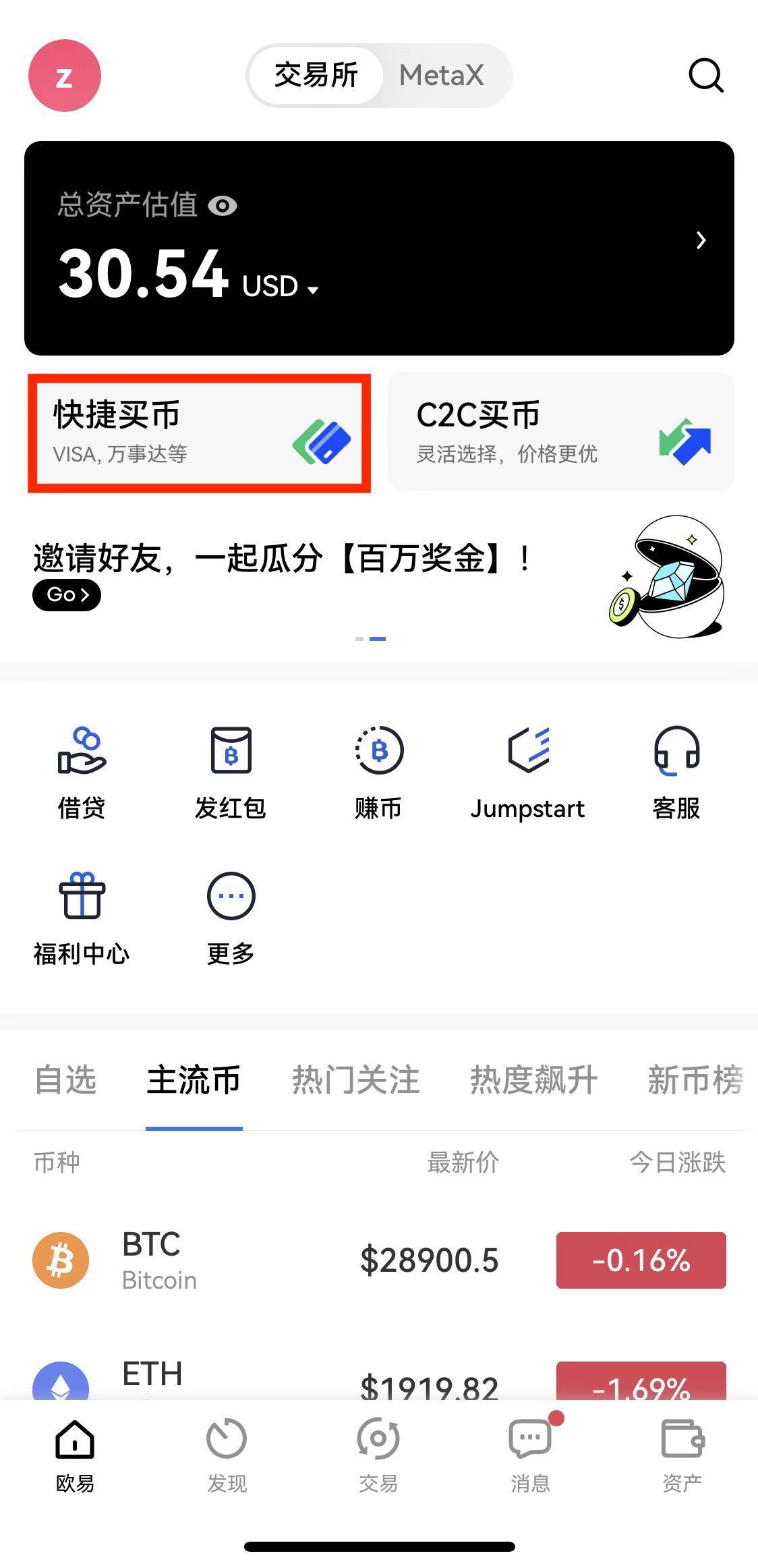Image resolution: width=758 pixels, height=1568 pixels.
Task: Expand the Go invite-friends promotion
Action: pos(66,594)
